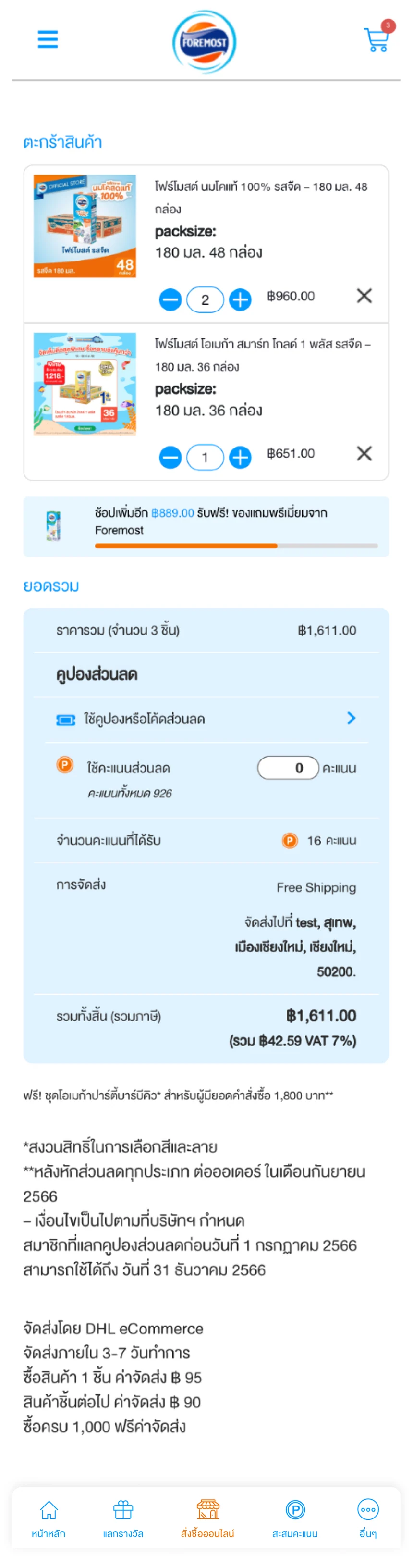Tap the Foremost logo
The width and height of the screenshot is (413, 1568).
pyautogui.click(x=204, y=41)
